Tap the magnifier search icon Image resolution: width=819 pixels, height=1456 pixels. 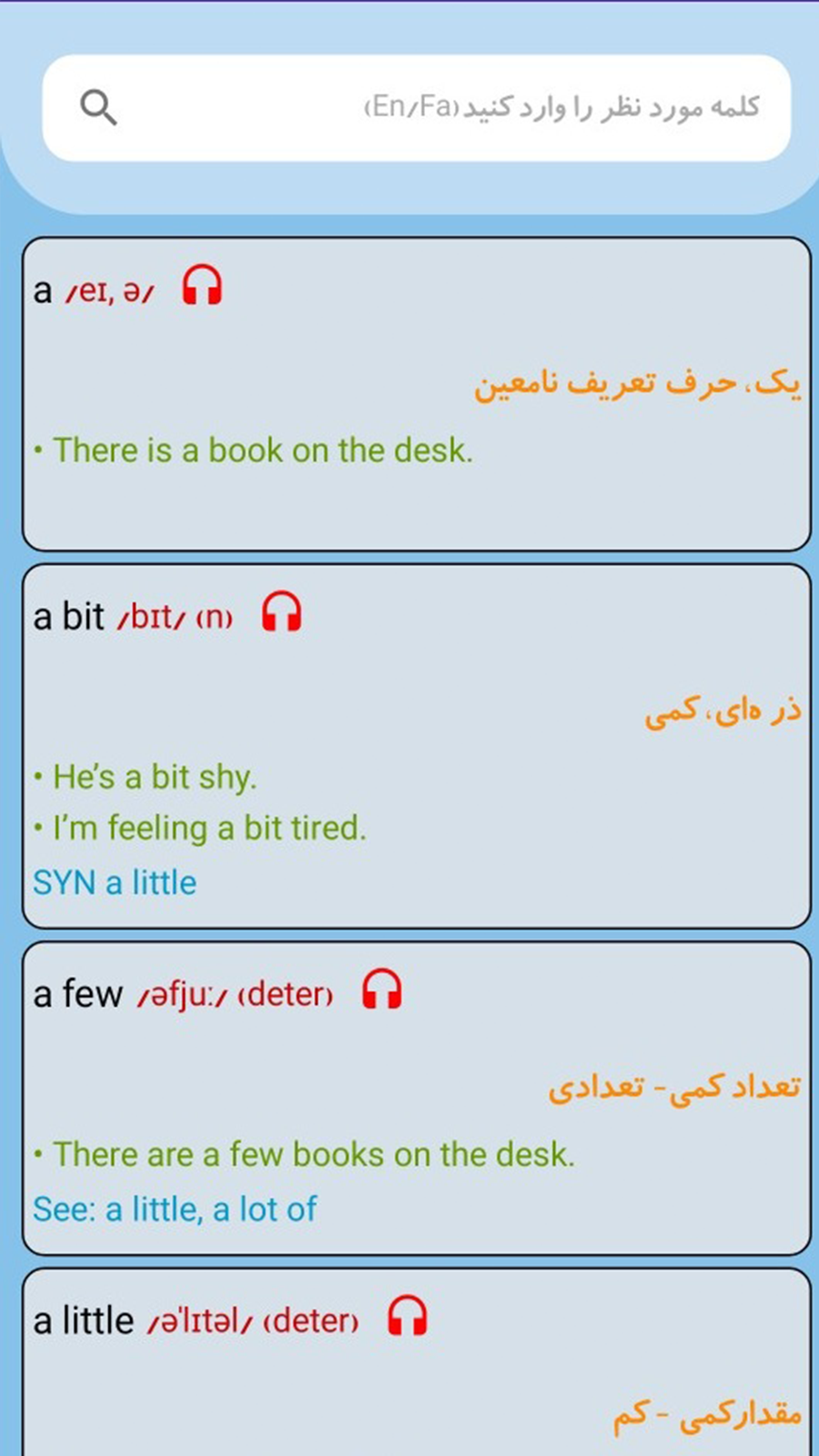pos(98,107)
